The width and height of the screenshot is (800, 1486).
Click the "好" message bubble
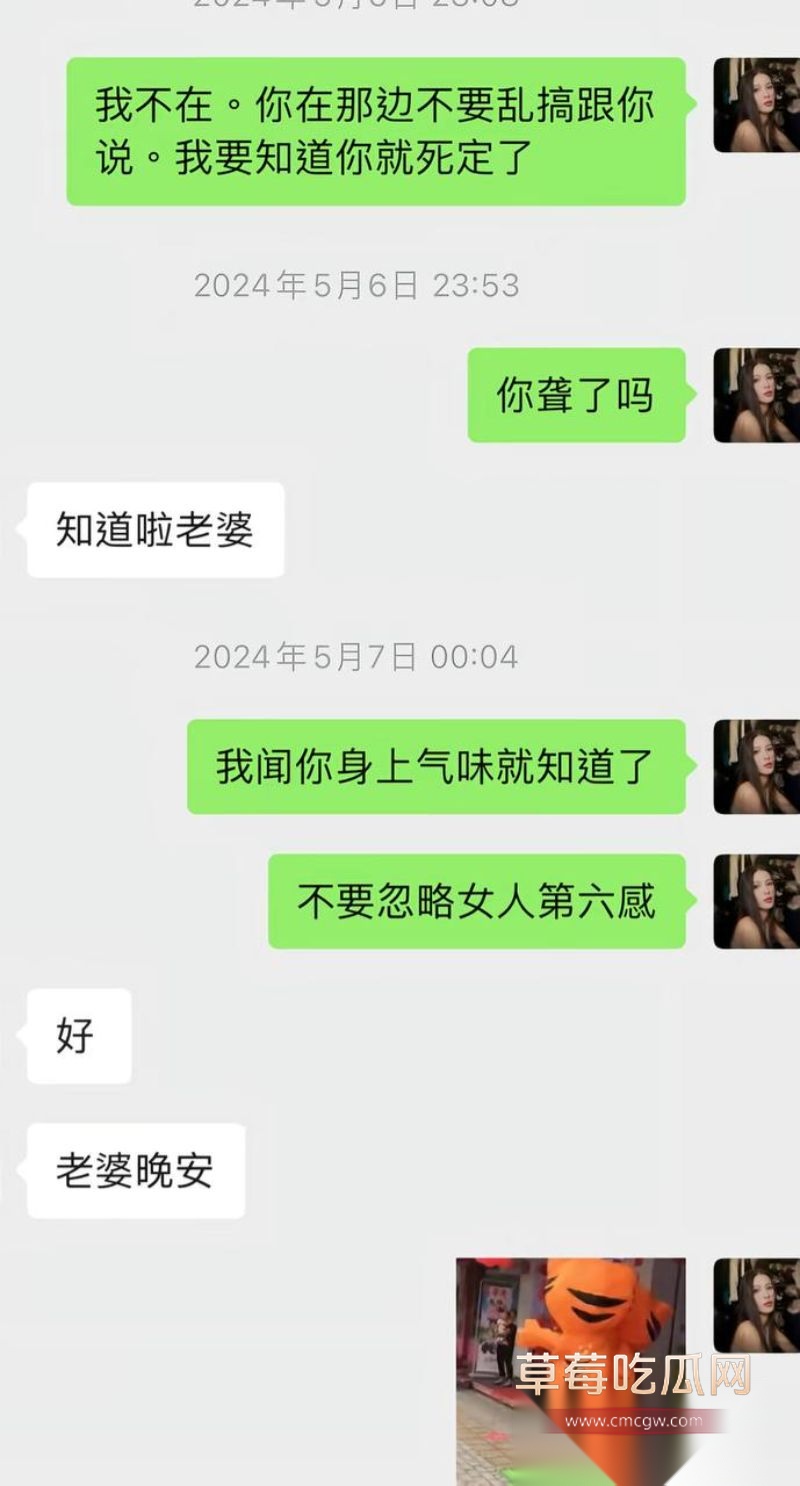click(x=79, y=1037)
